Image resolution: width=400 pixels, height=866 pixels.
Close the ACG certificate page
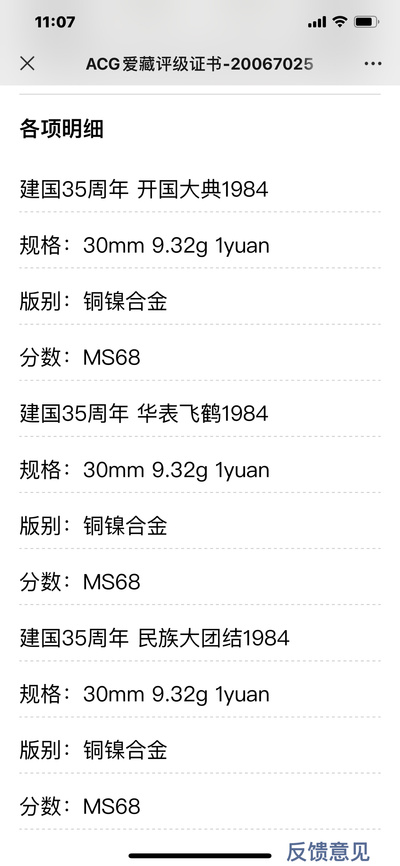point(27,64)
